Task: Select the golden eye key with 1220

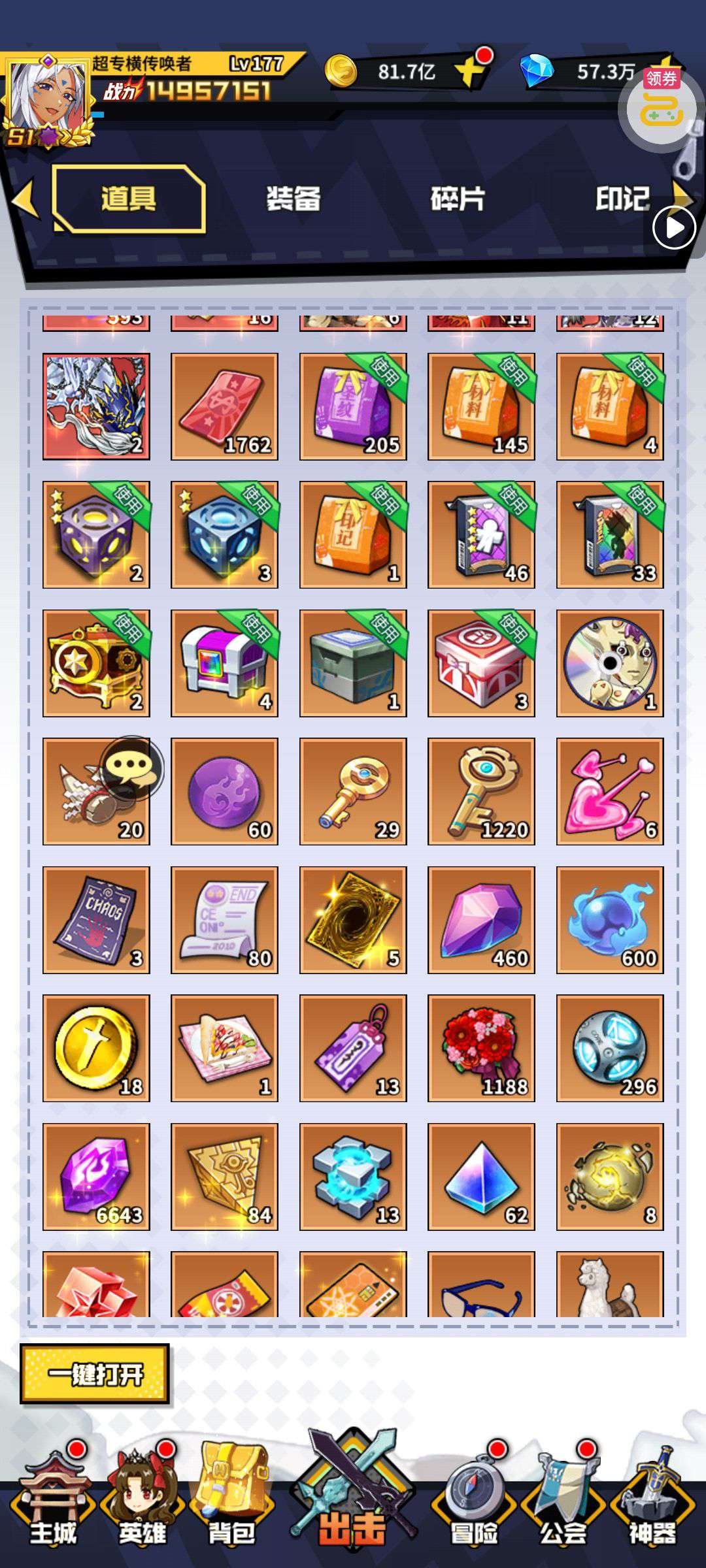Action: point(481,791)
